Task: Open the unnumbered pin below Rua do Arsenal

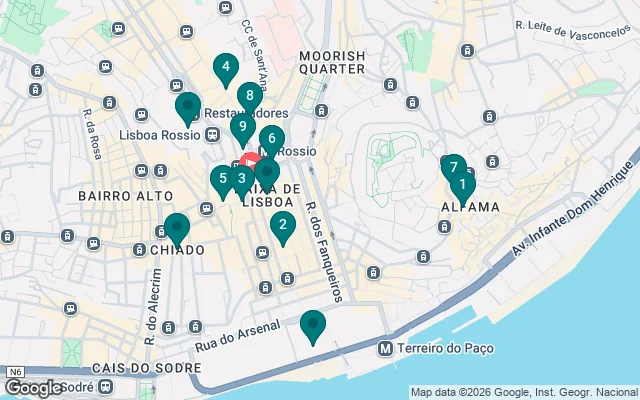Action: [x=314, y=325]
